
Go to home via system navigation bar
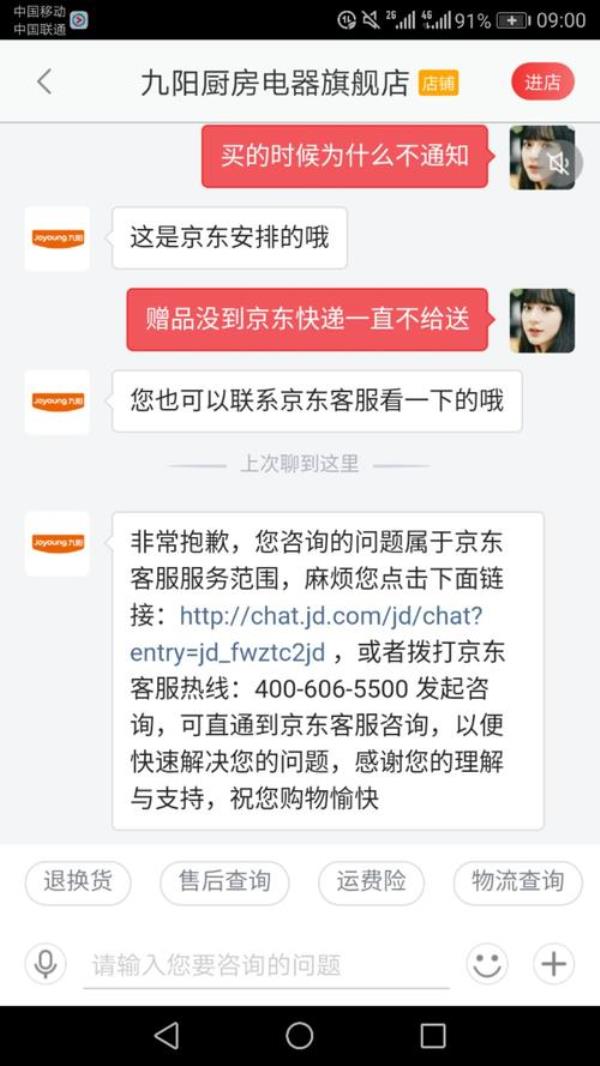click(x=299, y=1035)
